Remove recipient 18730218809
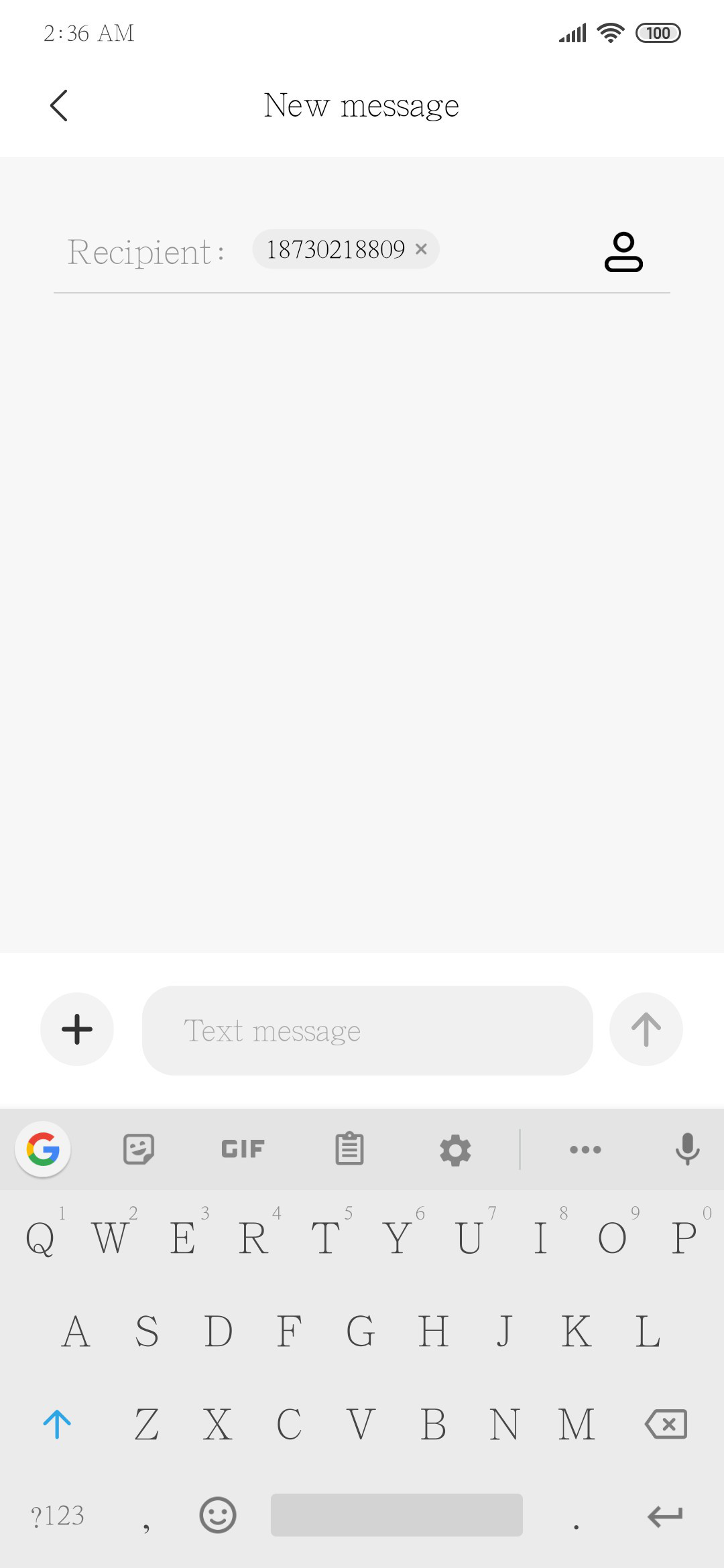Viewport: 724px width, 1568px height. (x=421, y=249)
